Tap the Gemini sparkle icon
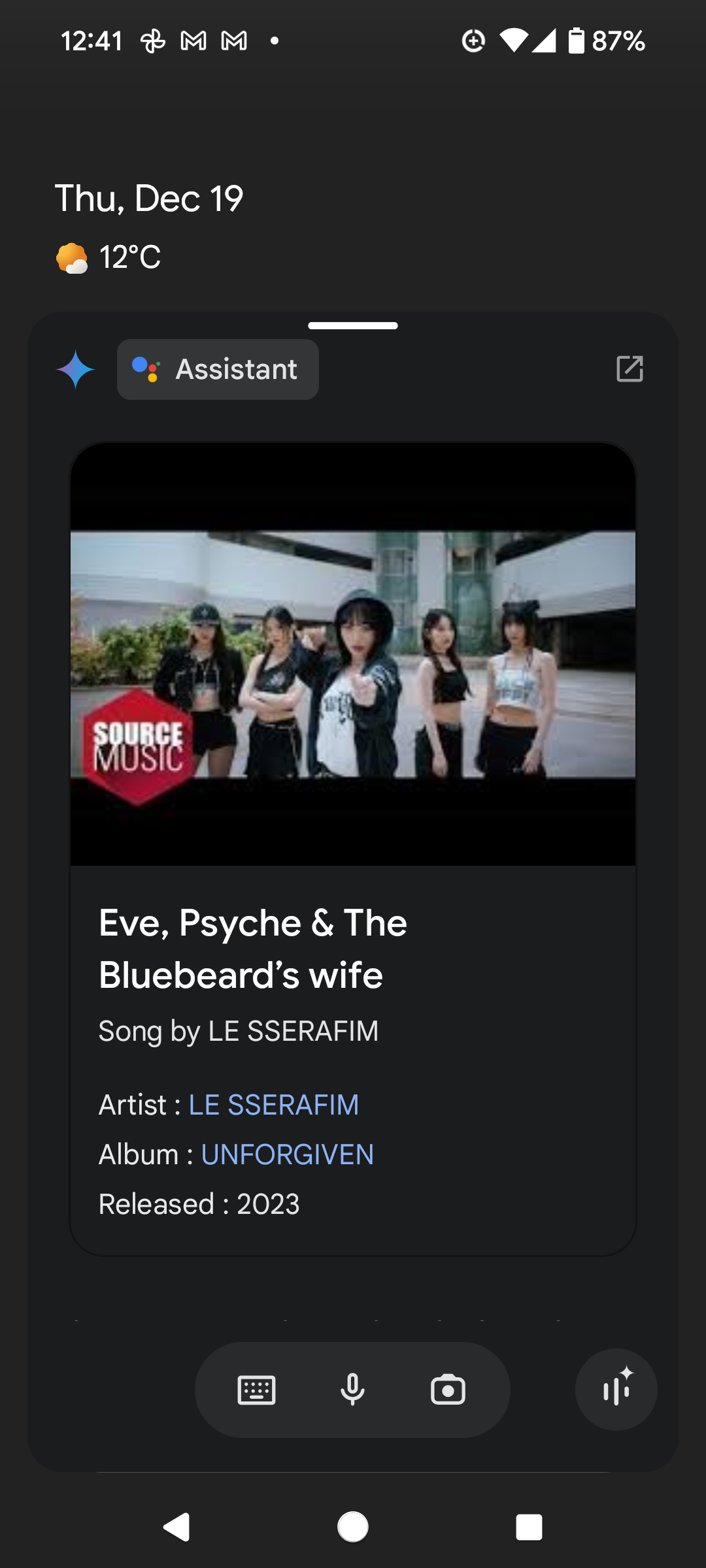Image resolution: width=706 pixels, height=1568 pixels. [76, 370]
